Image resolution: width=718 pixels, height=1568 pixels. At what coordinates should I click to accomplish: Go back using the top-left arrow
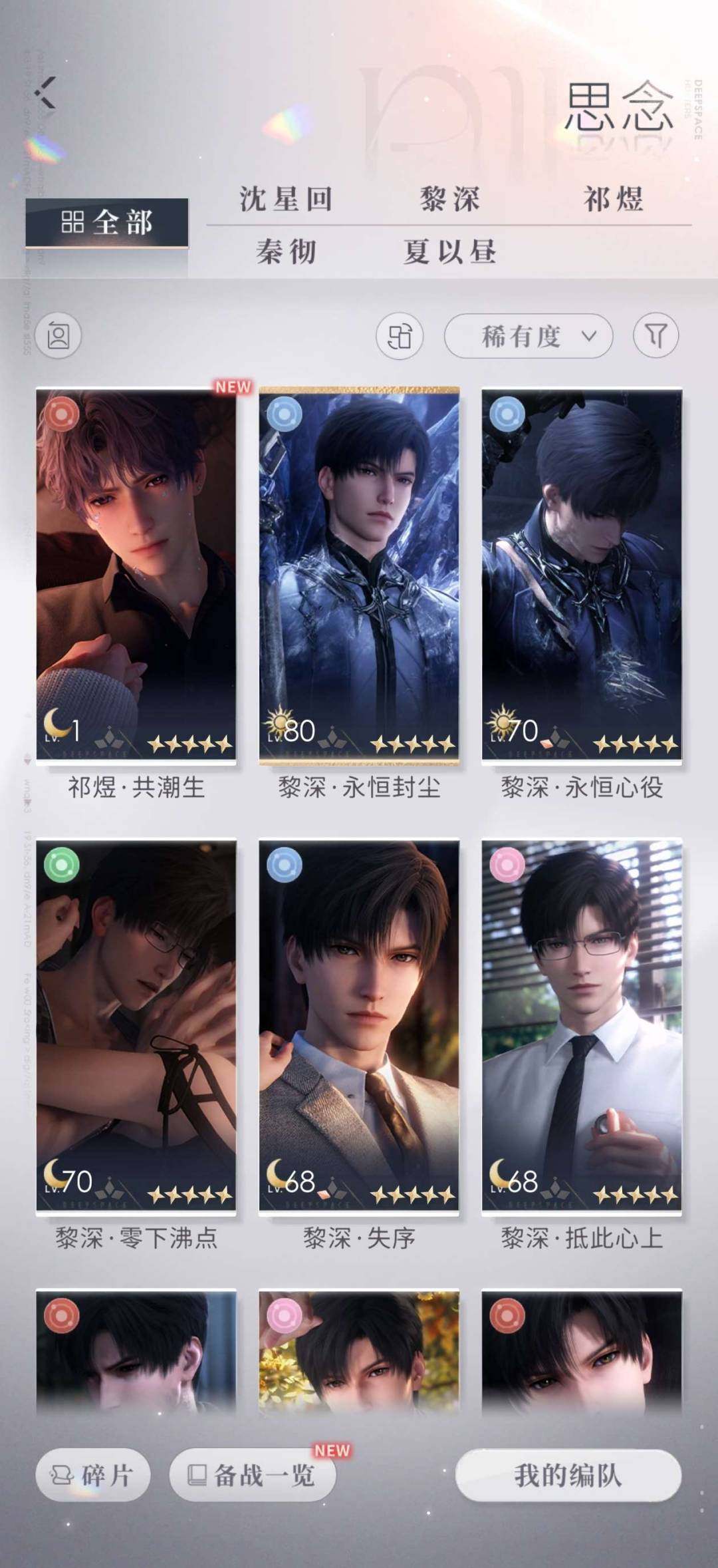pyautogui.click(x=45, y=92)
